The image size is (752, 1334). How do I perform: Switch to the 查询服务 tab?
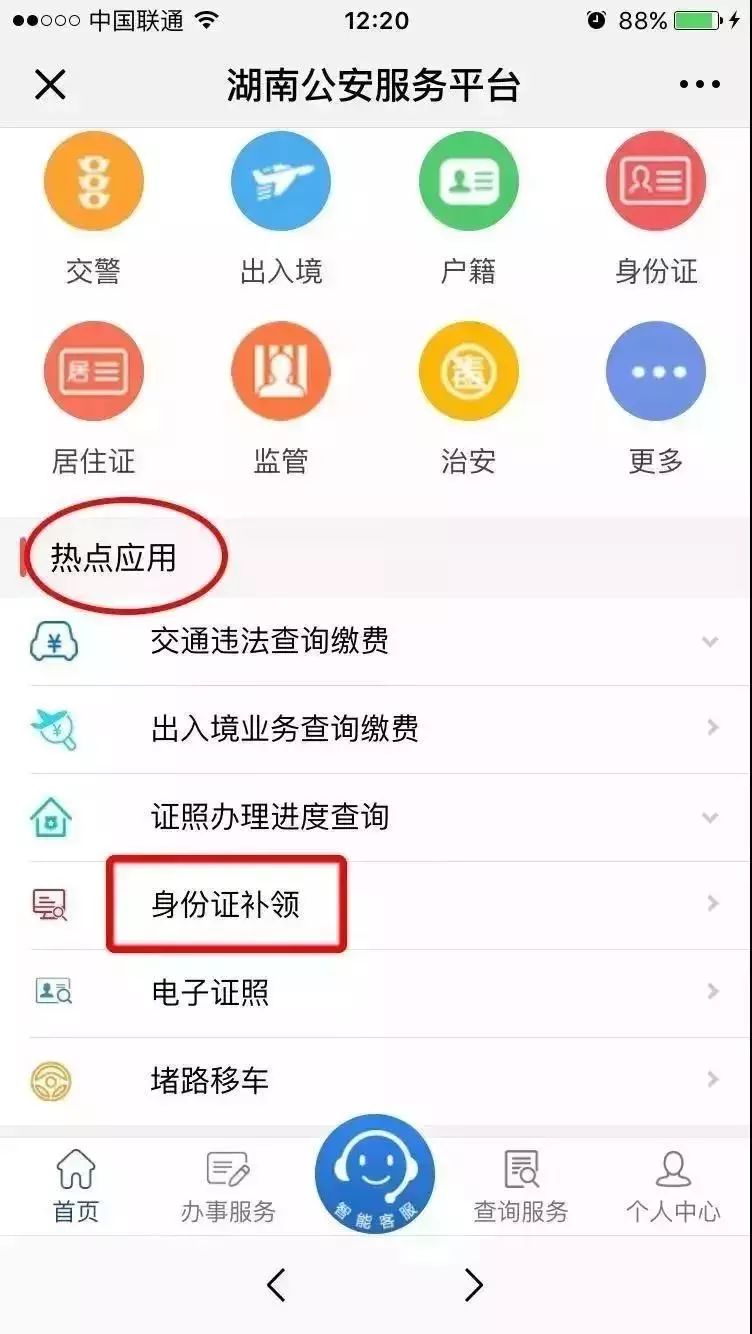tap(521, 1187)
